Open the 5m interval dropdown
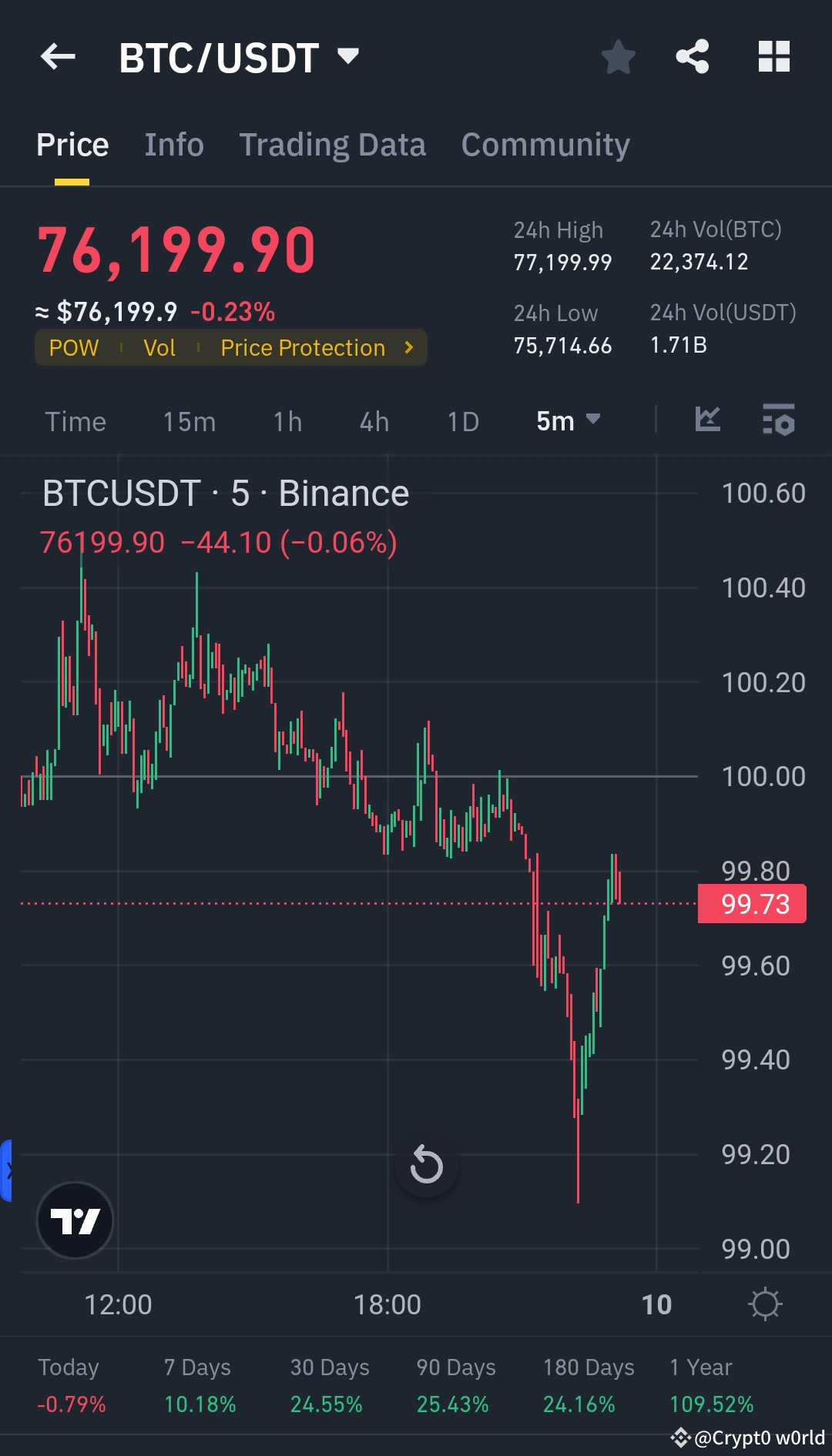The image size is (832, 1456). pos(567,421)
